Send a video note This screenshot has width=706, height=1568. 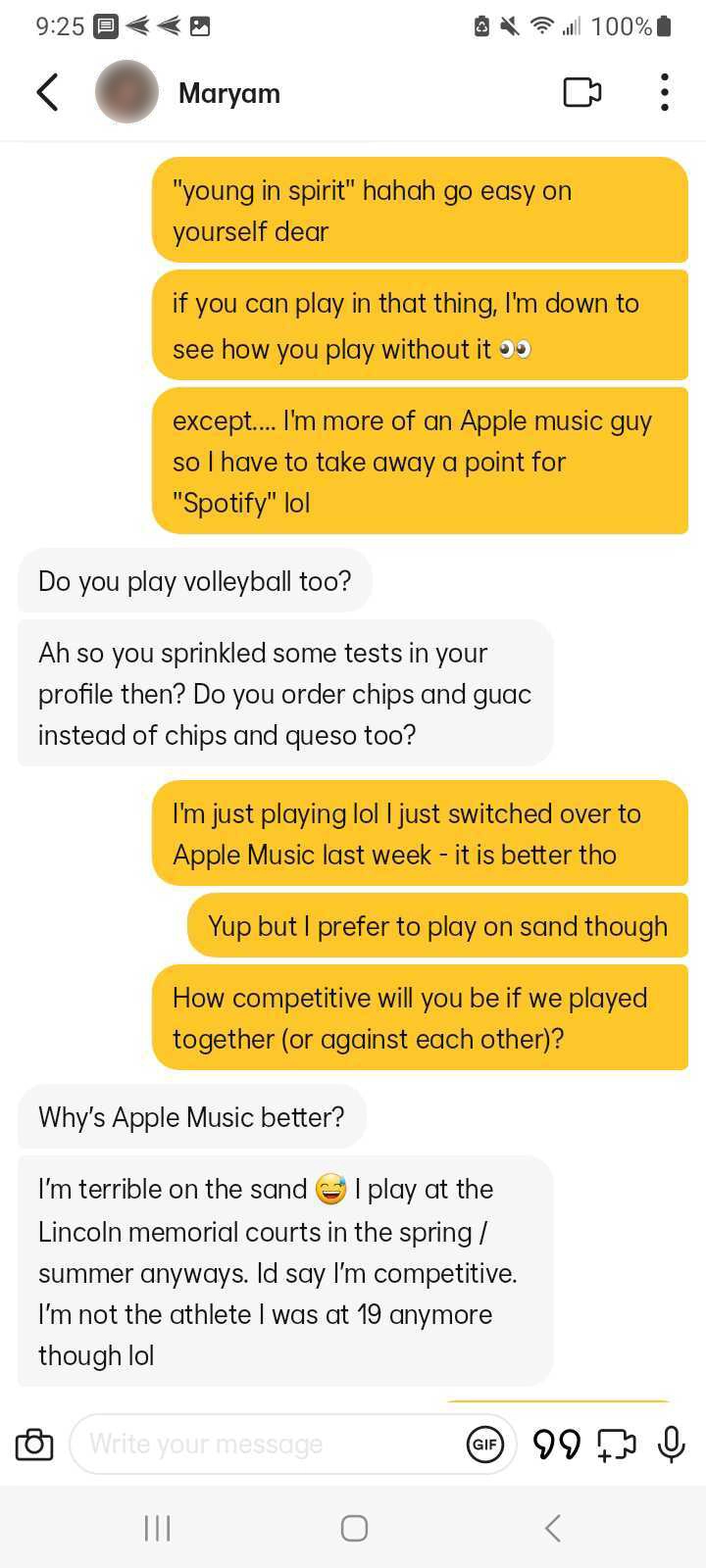[617, 1445]
